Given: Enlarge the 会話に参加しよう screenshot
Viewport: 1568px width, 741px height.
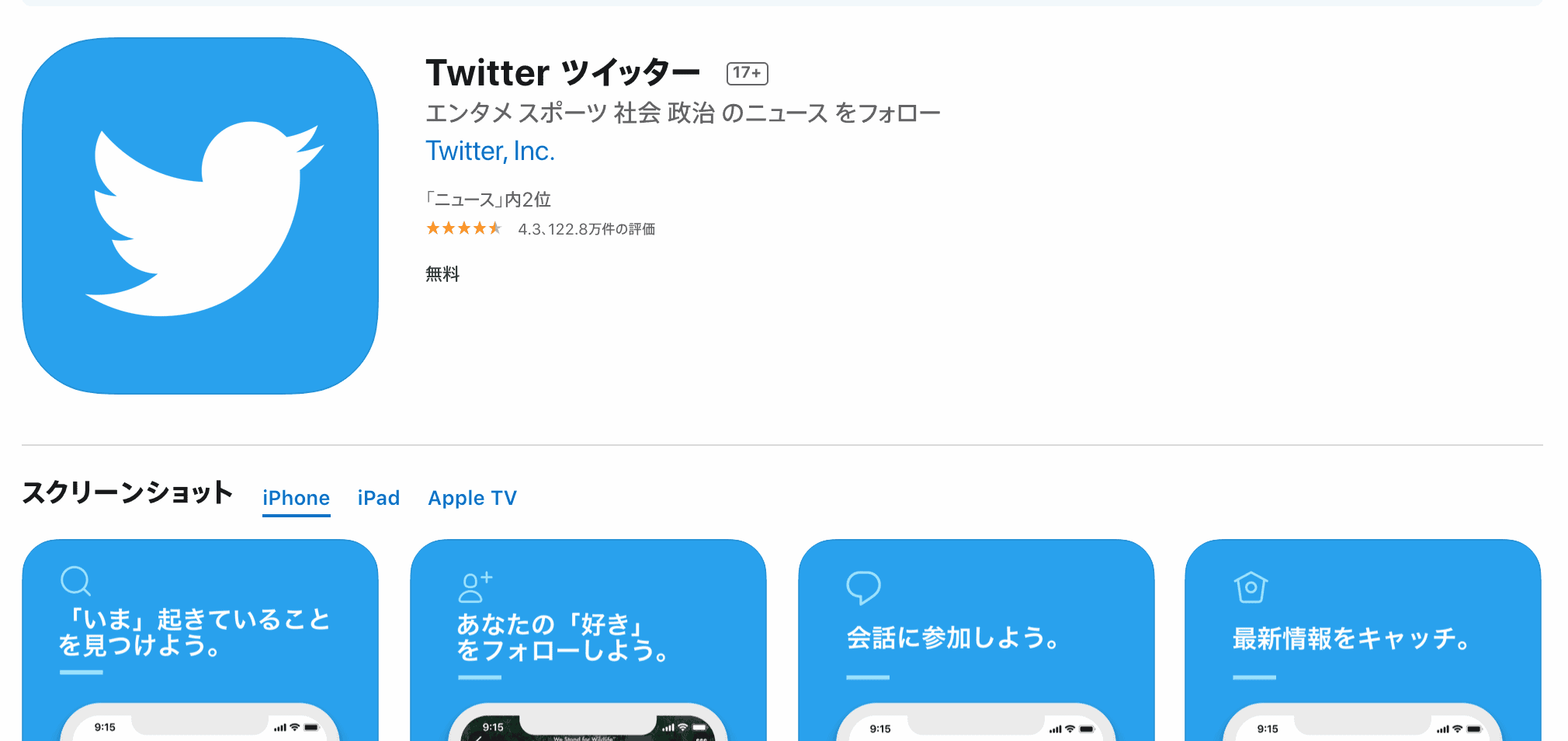Looking at the screenshot, I should point(976,641).
